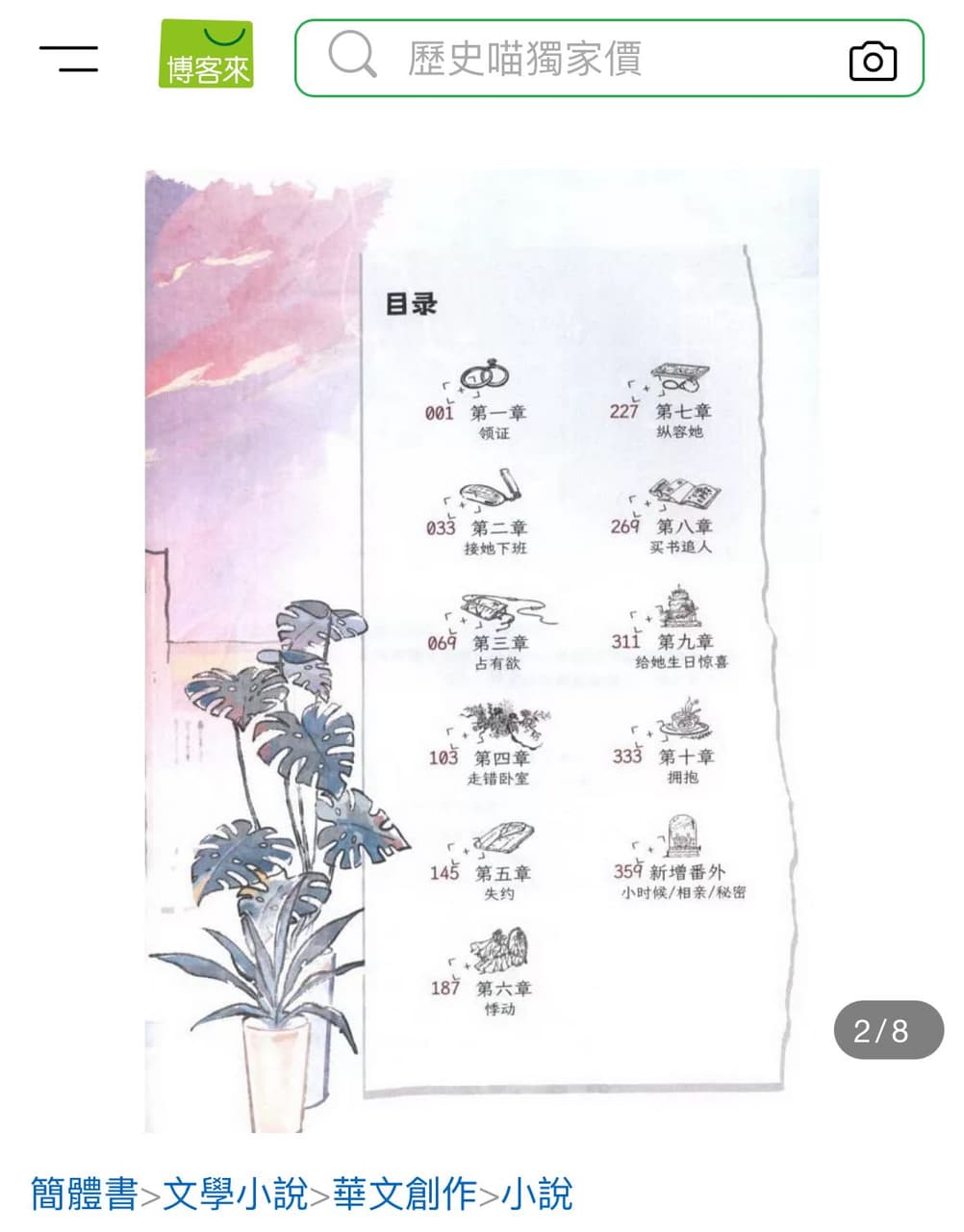Go to the 博客來 home logo
Screen dimensions: 964x1232
(206, 55)
